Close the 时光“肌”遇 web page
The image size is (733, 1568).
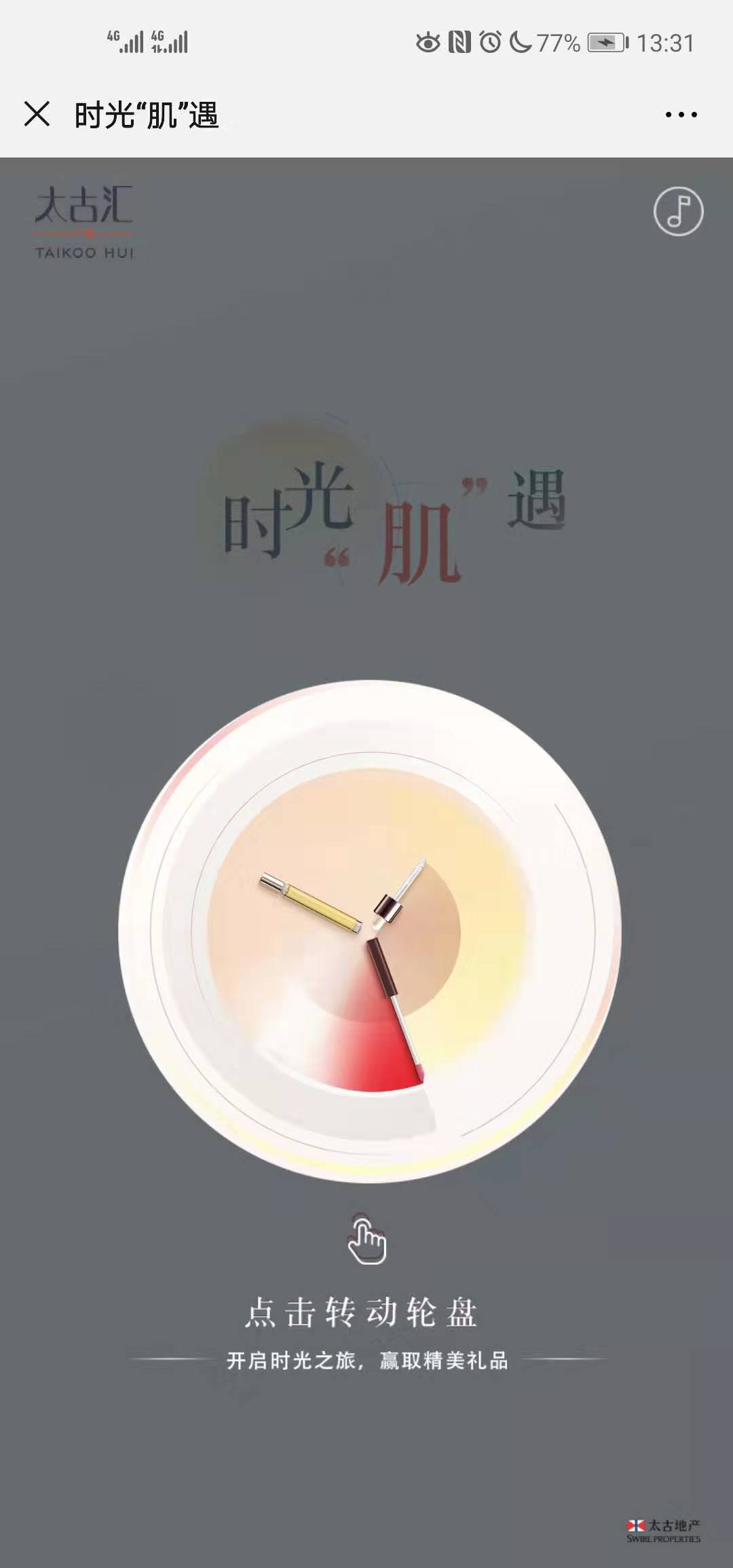37,114
